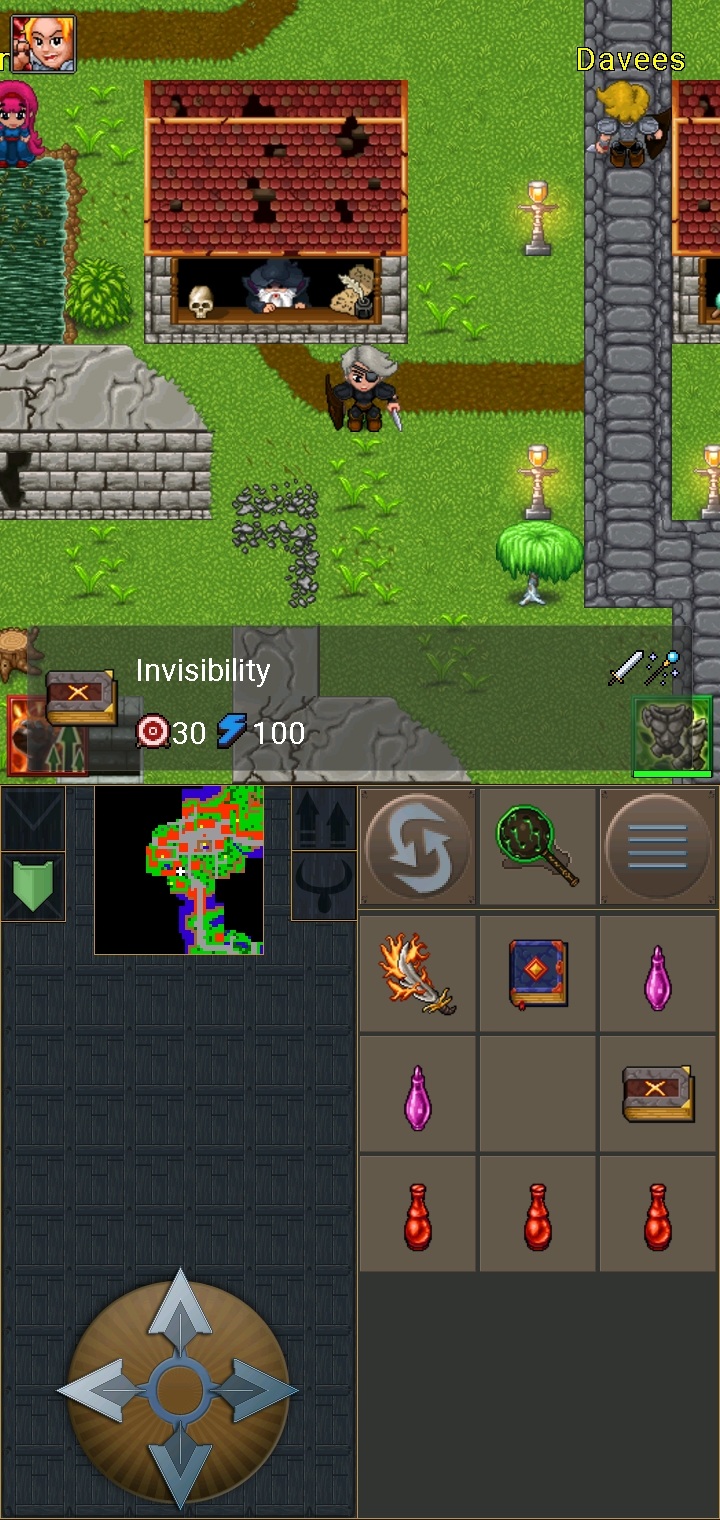The width and height of the screenshot is (720, 1520).
Task: Move the character down with the D-pad
Action: [180, 1472]
